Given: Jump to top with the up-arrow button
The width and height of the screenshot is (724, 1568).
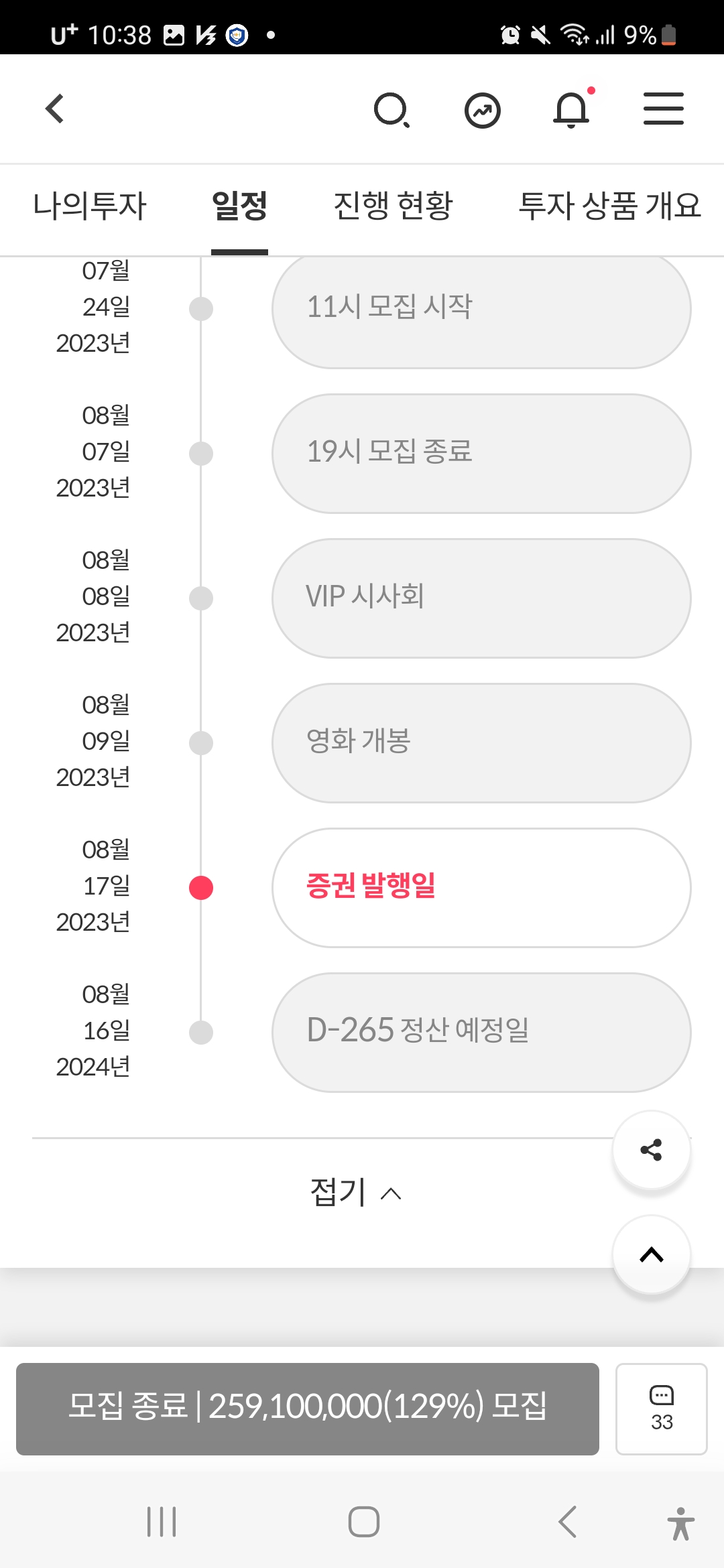Looking at the screenshot, I should (652, 1255).
